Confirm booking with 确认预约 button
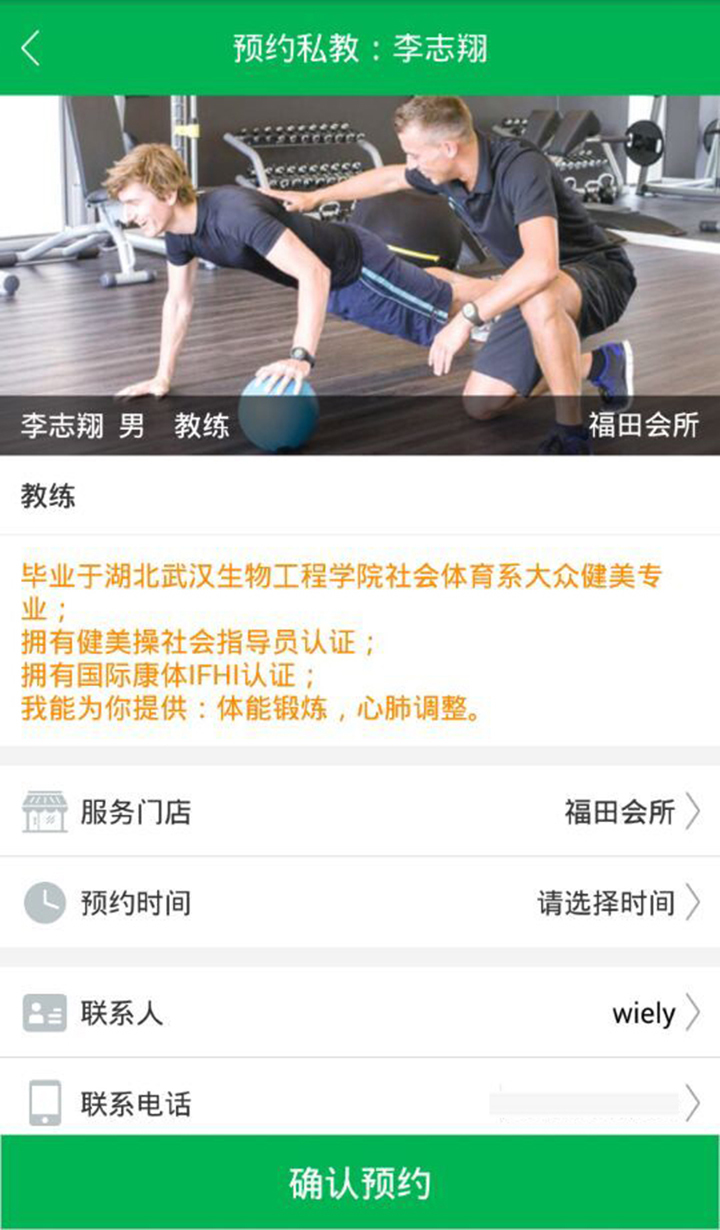 (x=360, y=1183)
